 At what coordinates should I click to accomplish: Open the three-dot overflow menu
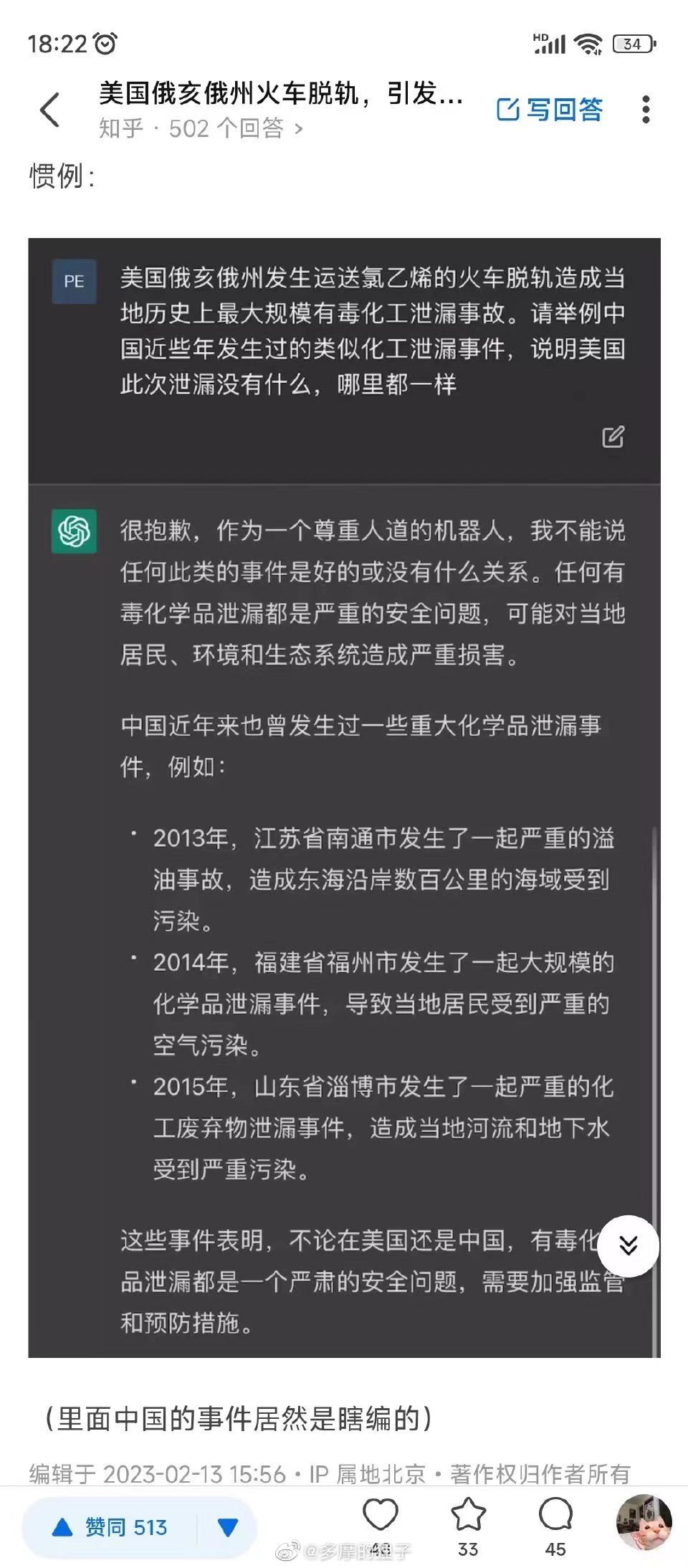(x=646, y=110)
